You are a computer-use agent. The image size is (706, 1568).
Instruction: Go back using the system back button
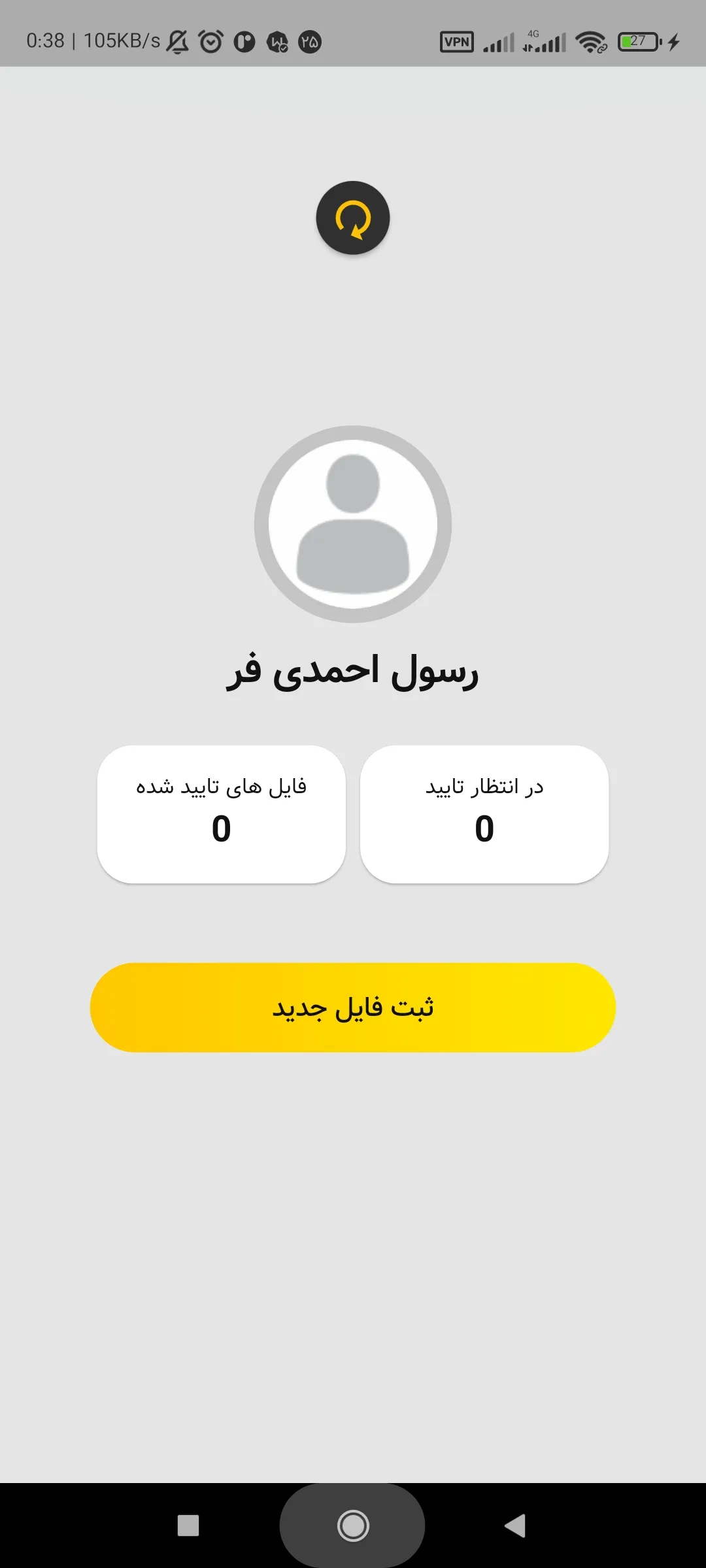coord(515,1526)
